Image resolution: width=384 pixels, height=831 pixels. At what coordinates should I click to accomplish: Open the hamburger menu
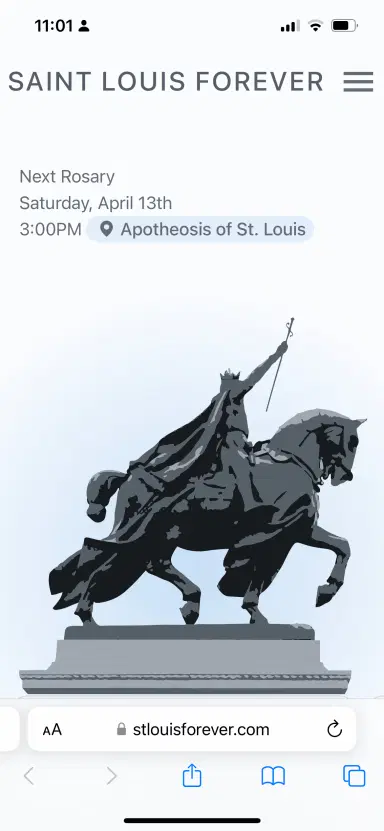tap(358, 82)
